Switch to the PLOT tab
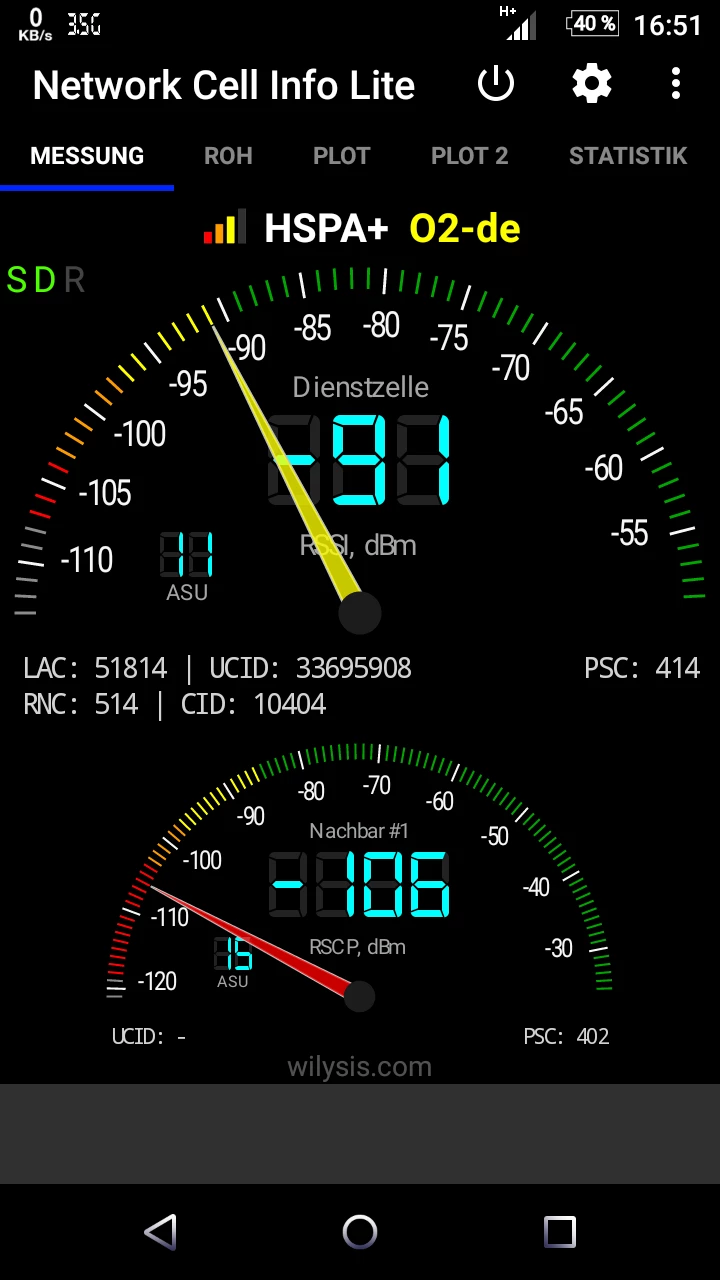Screen dimensions: 720x1280 342,156
